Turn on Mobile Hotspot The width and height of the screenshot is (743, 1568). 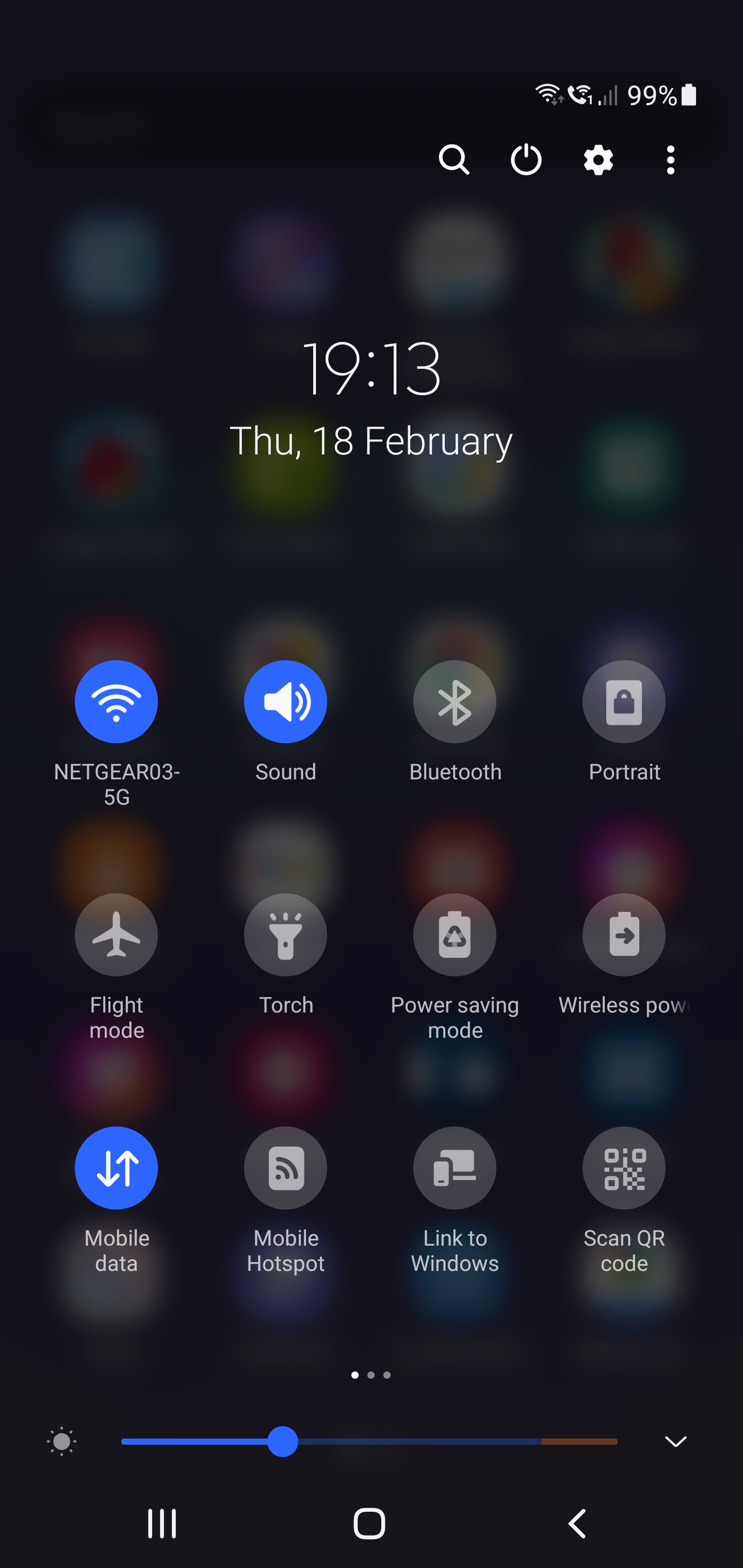tap(286, 1168)
